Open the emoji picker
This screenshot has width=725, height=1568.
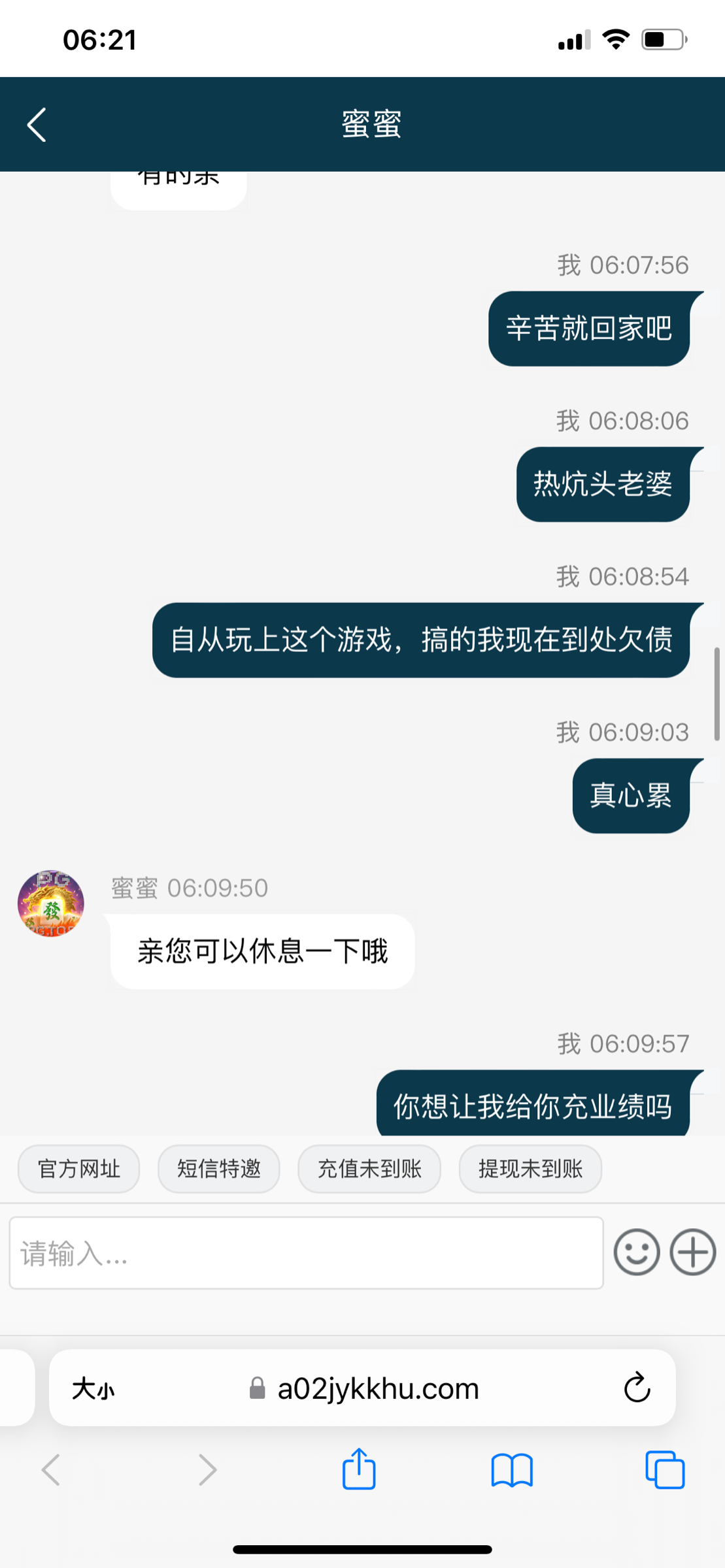coord(636,1252)
